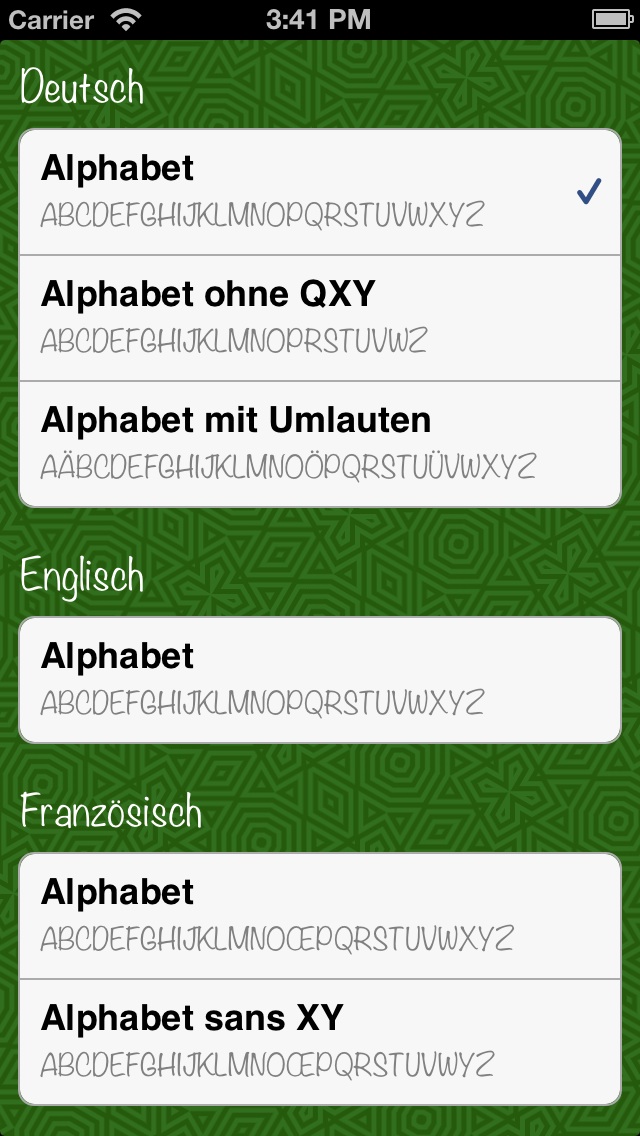The width and height of the screenshot is (640, 1136).
Task: Choose Alphabet sans XY
Action: [x=320, y=1042]
